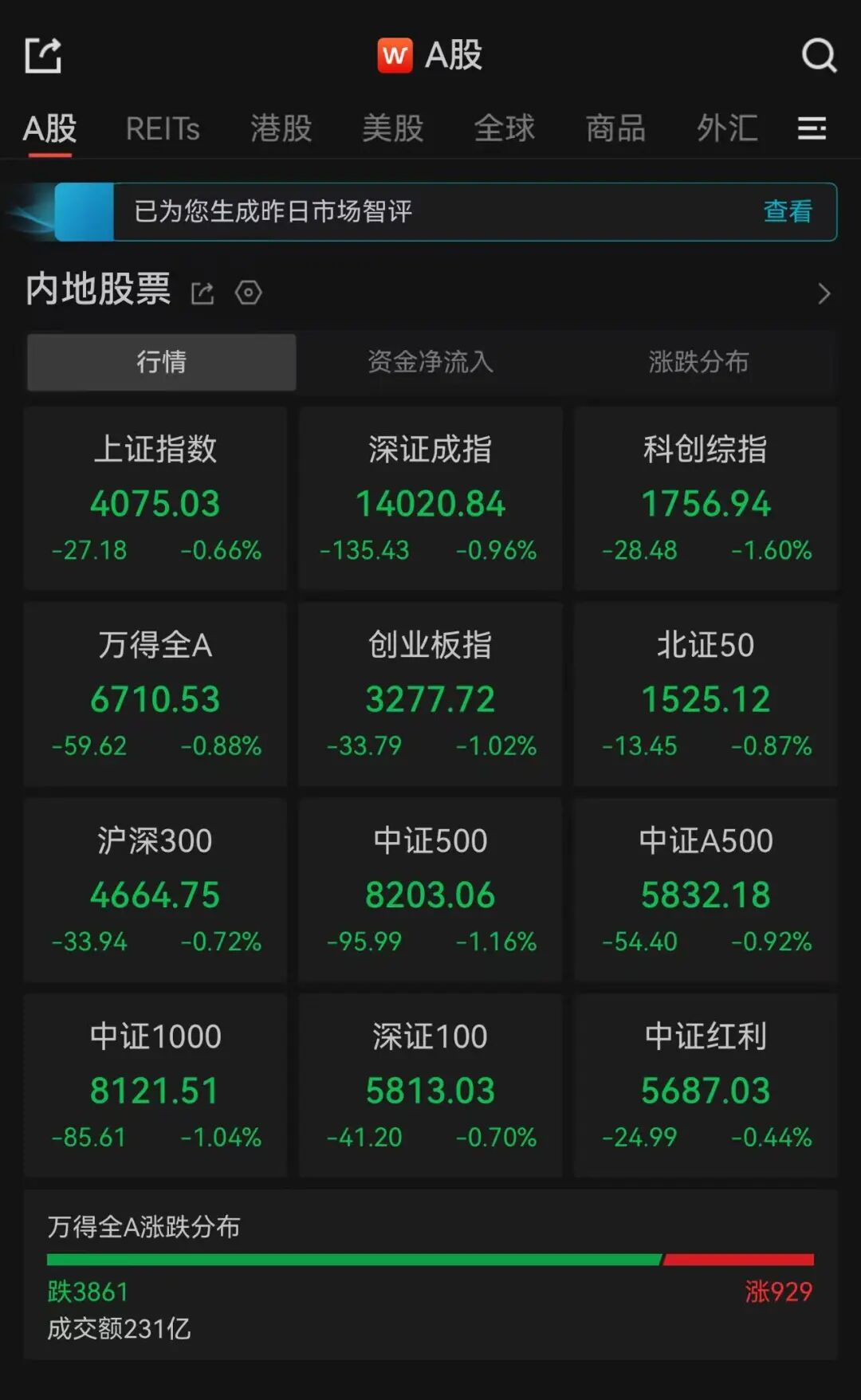Select the 资金净流入 segment
This screenshot has width=861, height=1400.
pyautogui.click(x=431, y=362)
